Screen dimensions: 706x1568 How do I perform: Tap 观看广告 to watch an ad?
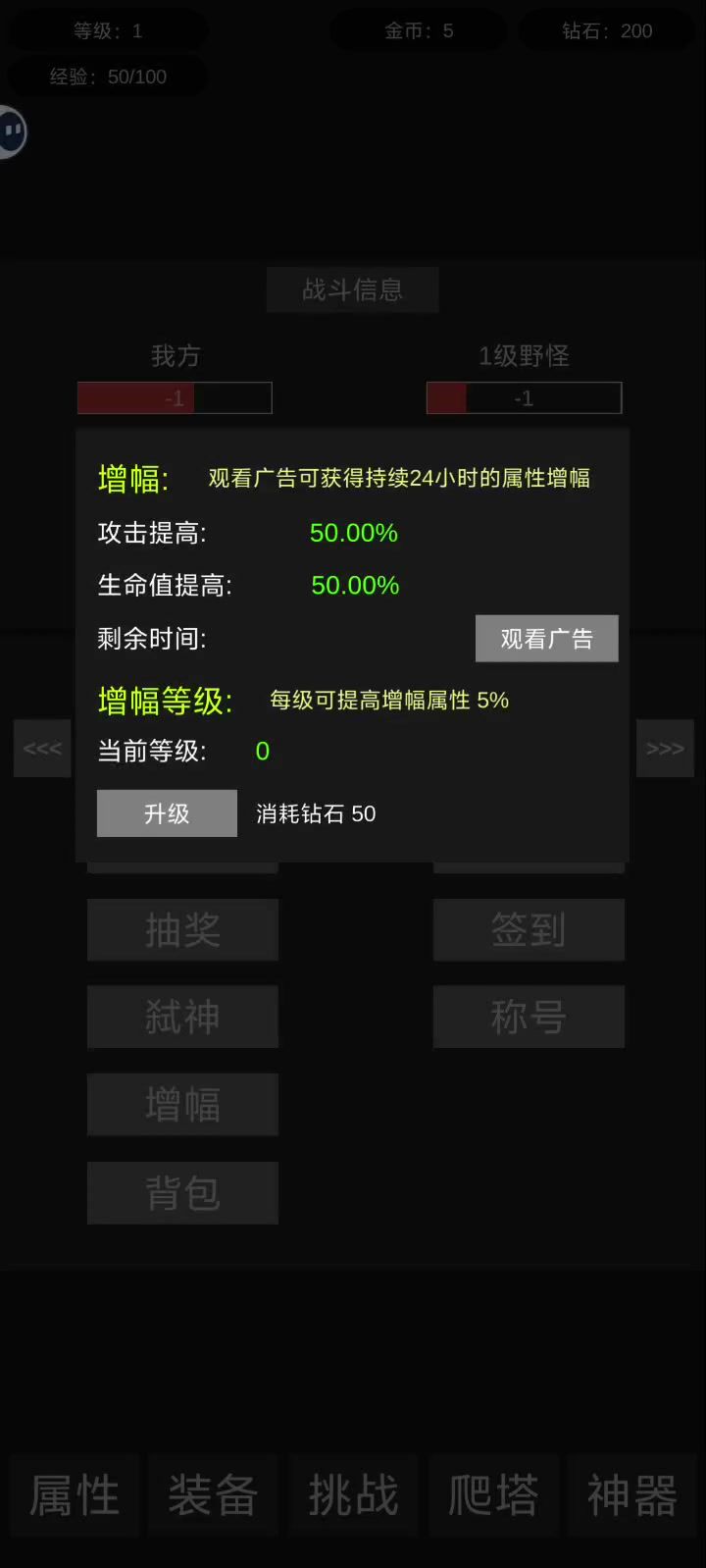point(546,639)
